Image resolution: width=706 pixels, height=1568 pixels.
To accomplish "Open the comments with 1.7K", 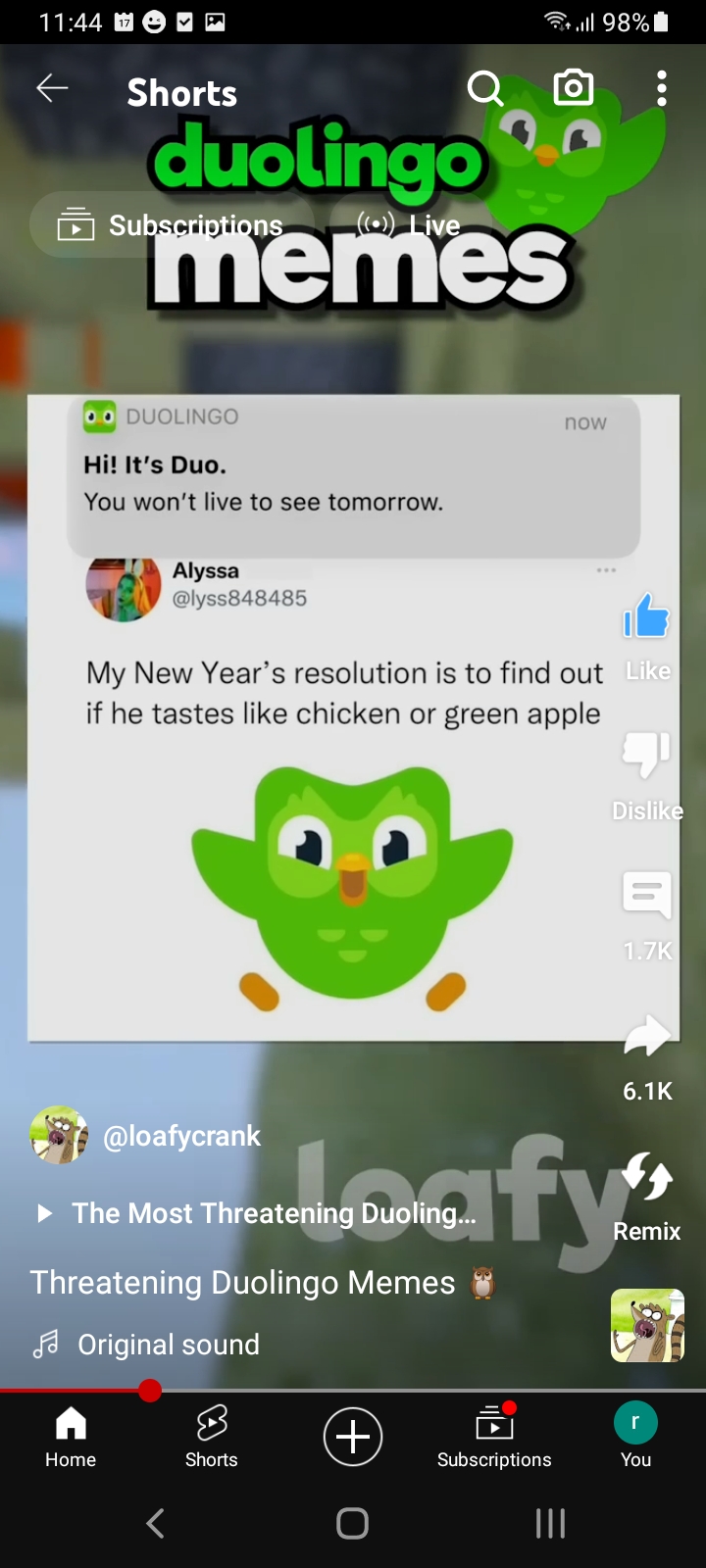I will [x=646, y=896].
